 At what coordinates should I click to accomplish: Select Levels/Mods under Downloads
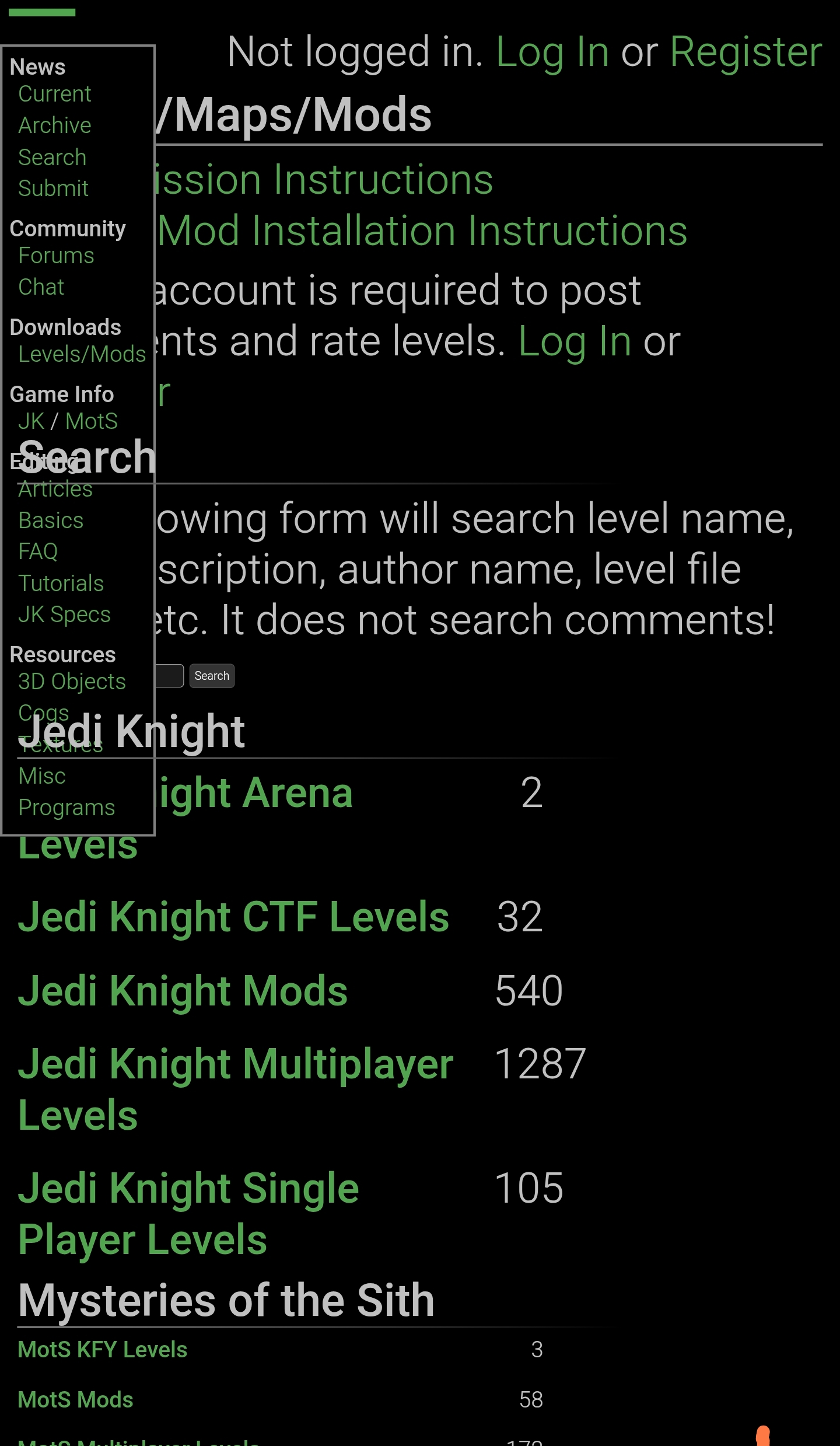coord(82,354)
